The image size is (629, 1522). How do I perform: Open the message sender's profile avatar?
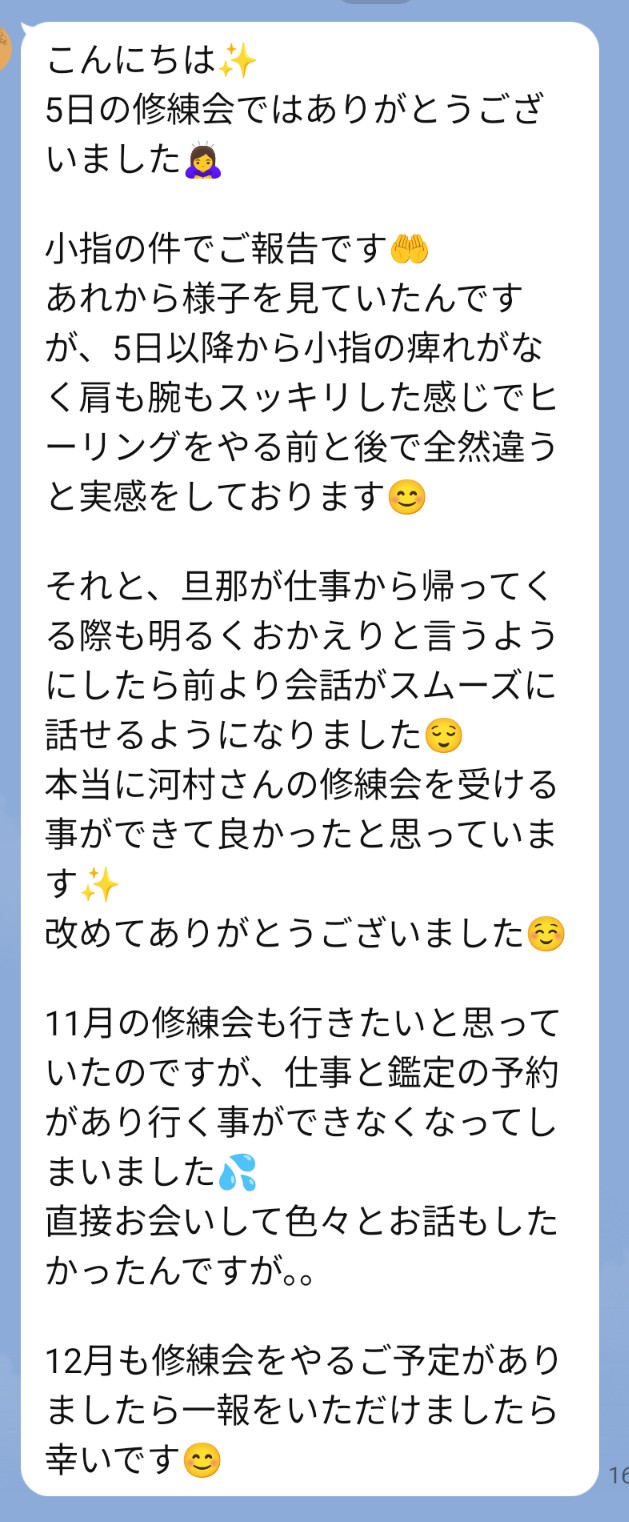coord(5,48)
